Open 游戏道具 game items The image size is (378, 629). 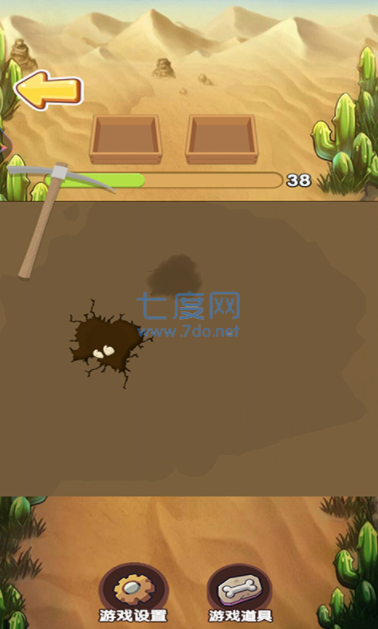pyautogui.click(x=240, y=594)
